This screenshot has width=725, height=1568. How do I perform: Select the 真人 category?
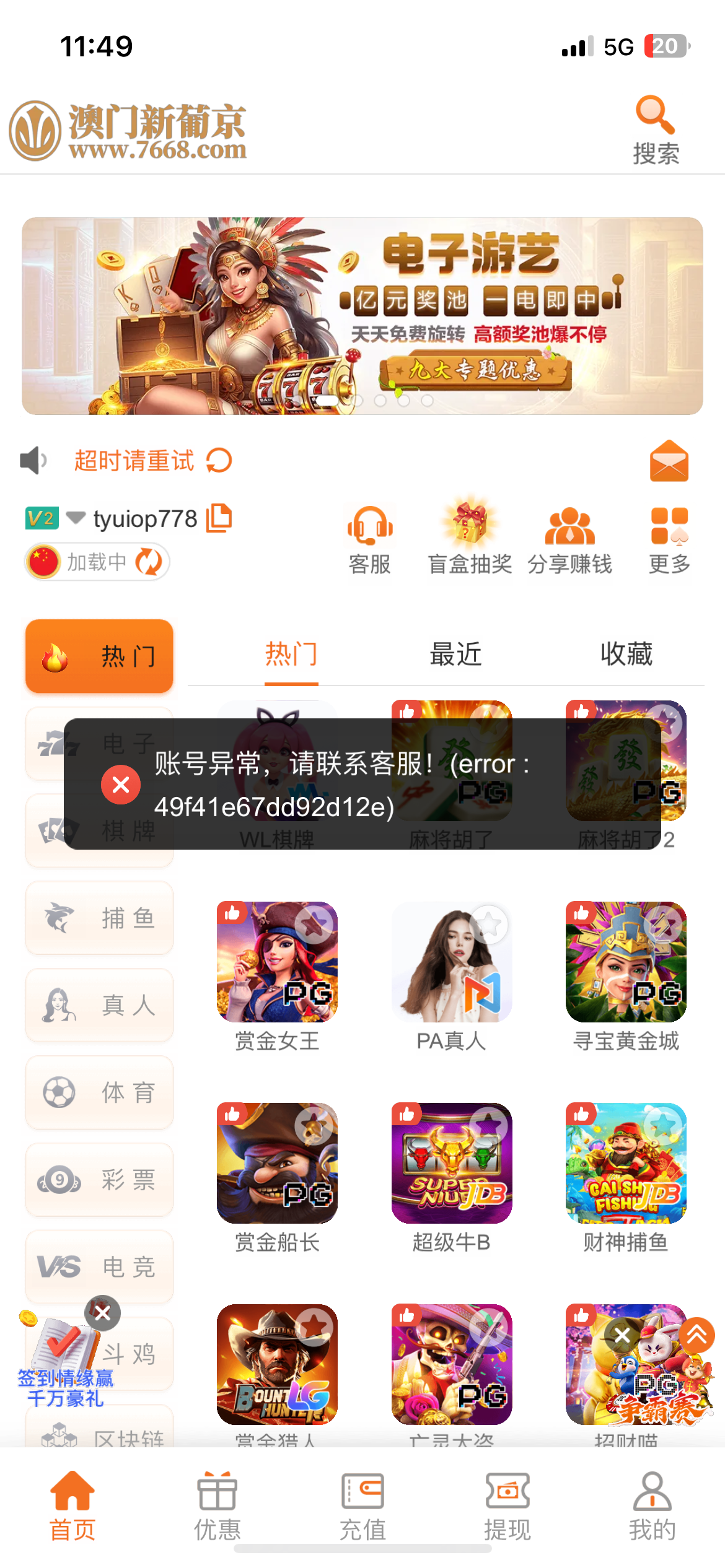[99, 1005]
